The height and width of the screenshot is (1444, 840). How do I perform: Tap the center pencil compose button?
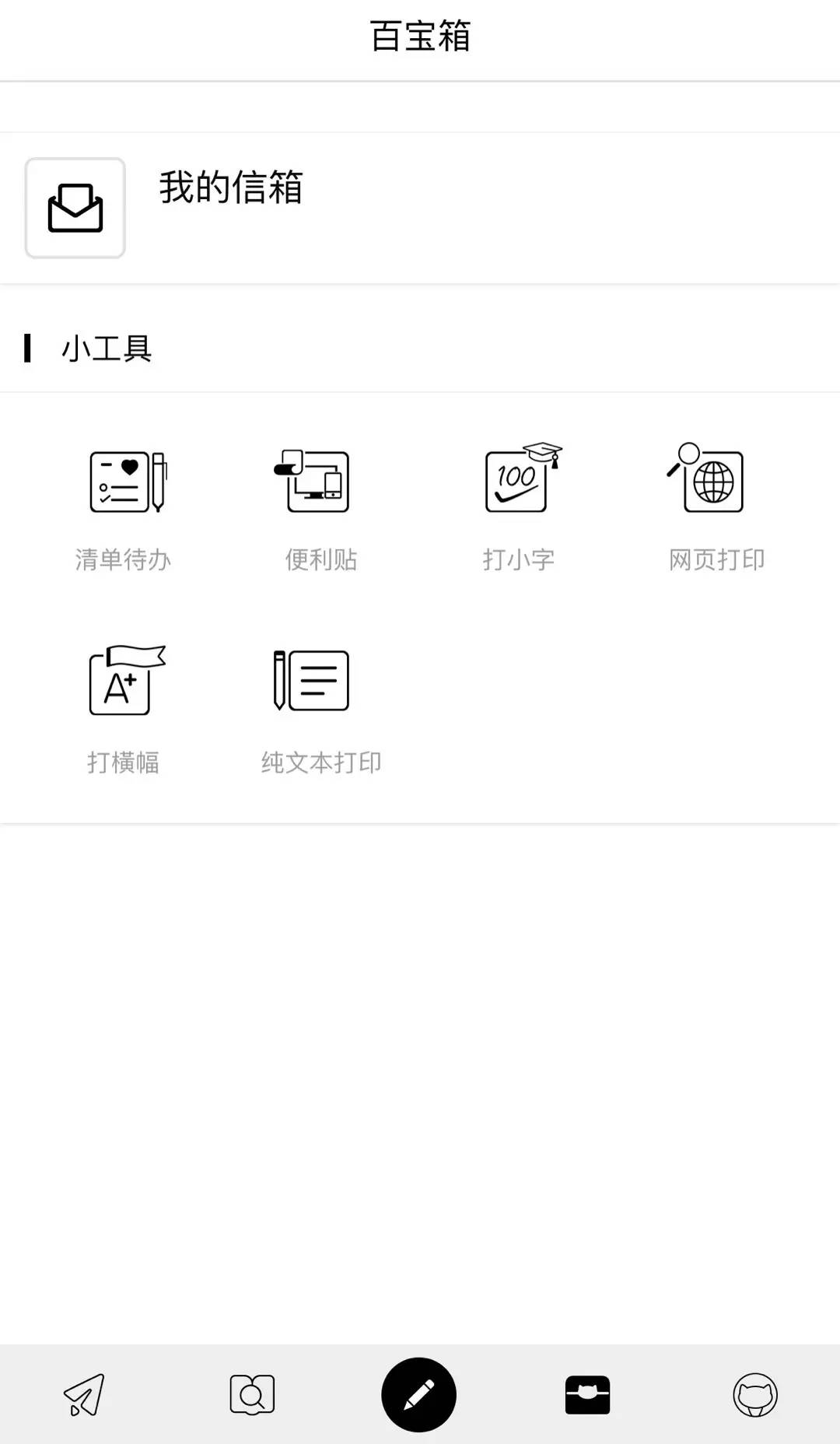coord(419,1394)
